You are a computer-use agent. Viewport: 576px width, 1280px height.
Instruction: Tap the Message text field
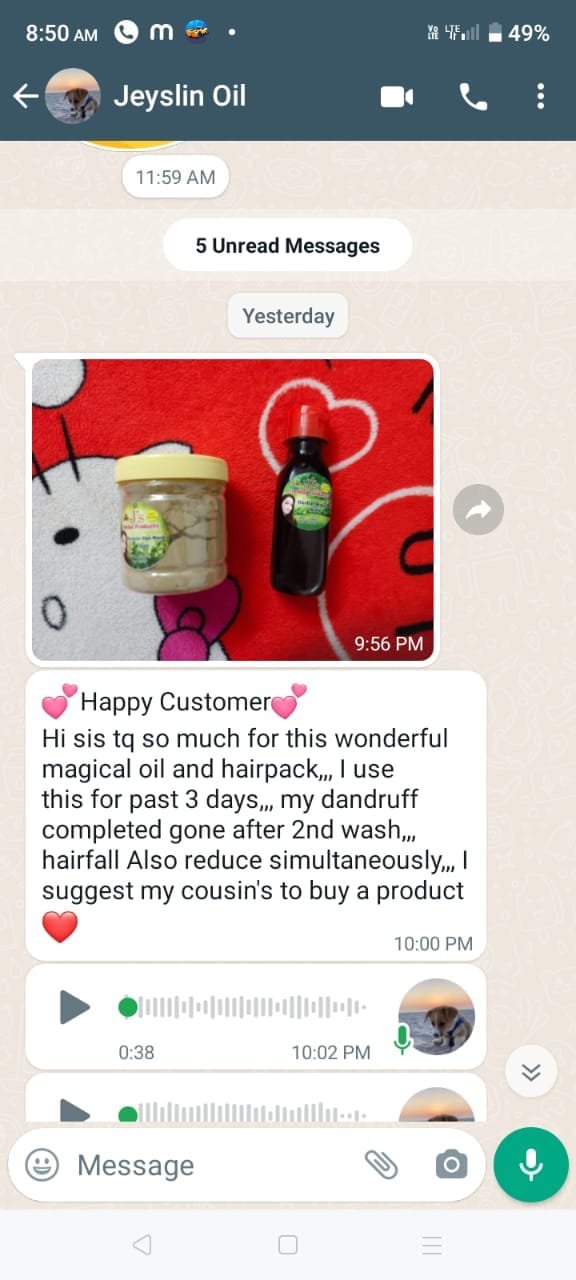click(210, 1165)
